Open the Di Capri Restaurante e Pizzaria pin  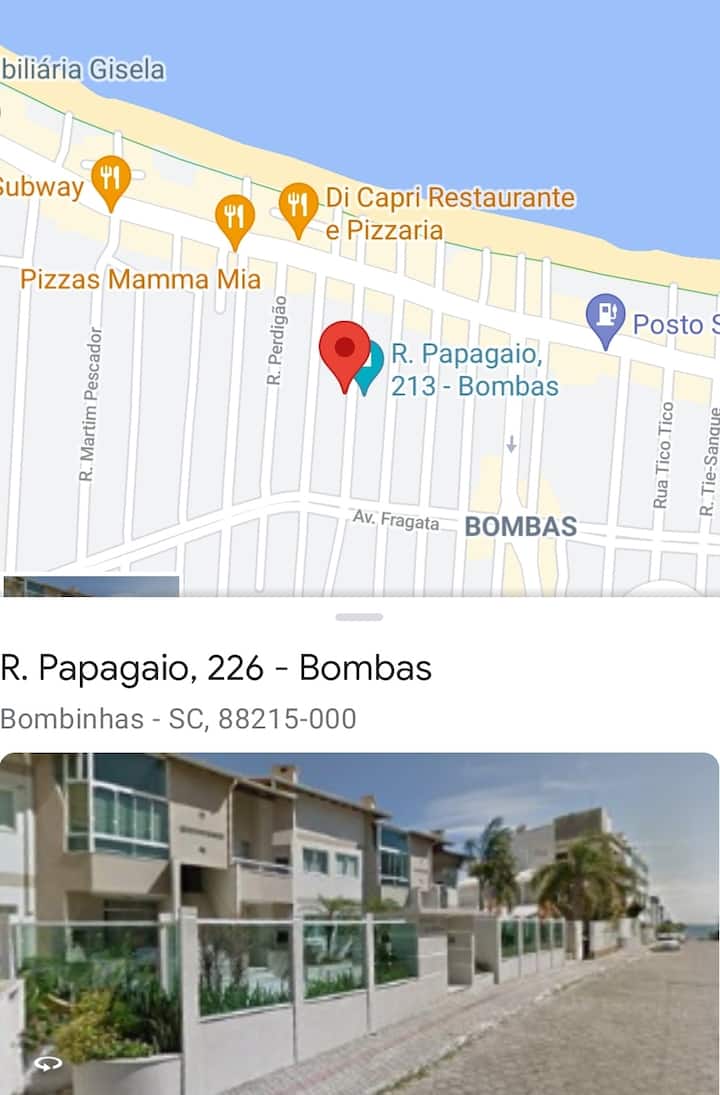[x=298, y=207]
